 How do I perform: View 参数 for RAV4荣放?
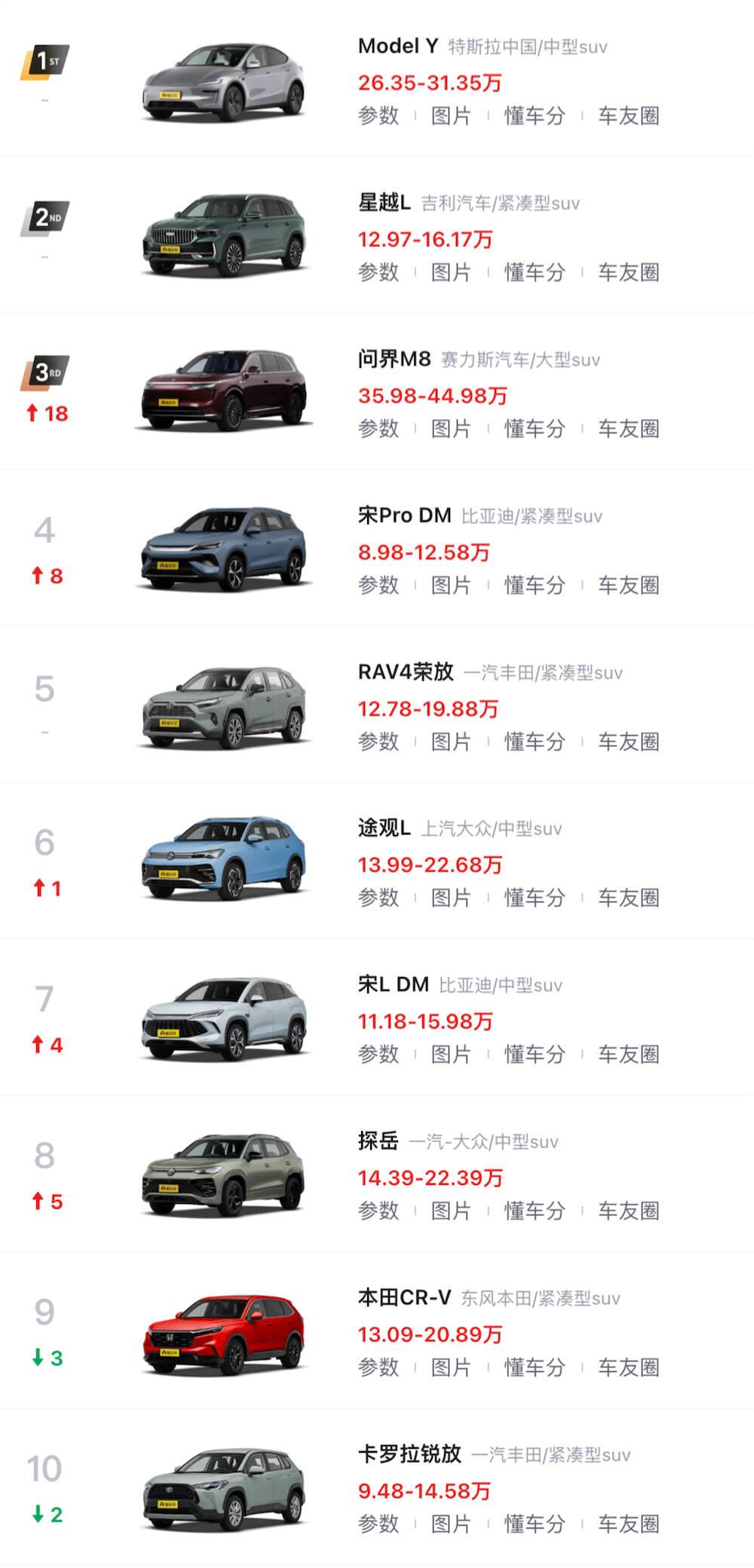click(379, 742)
